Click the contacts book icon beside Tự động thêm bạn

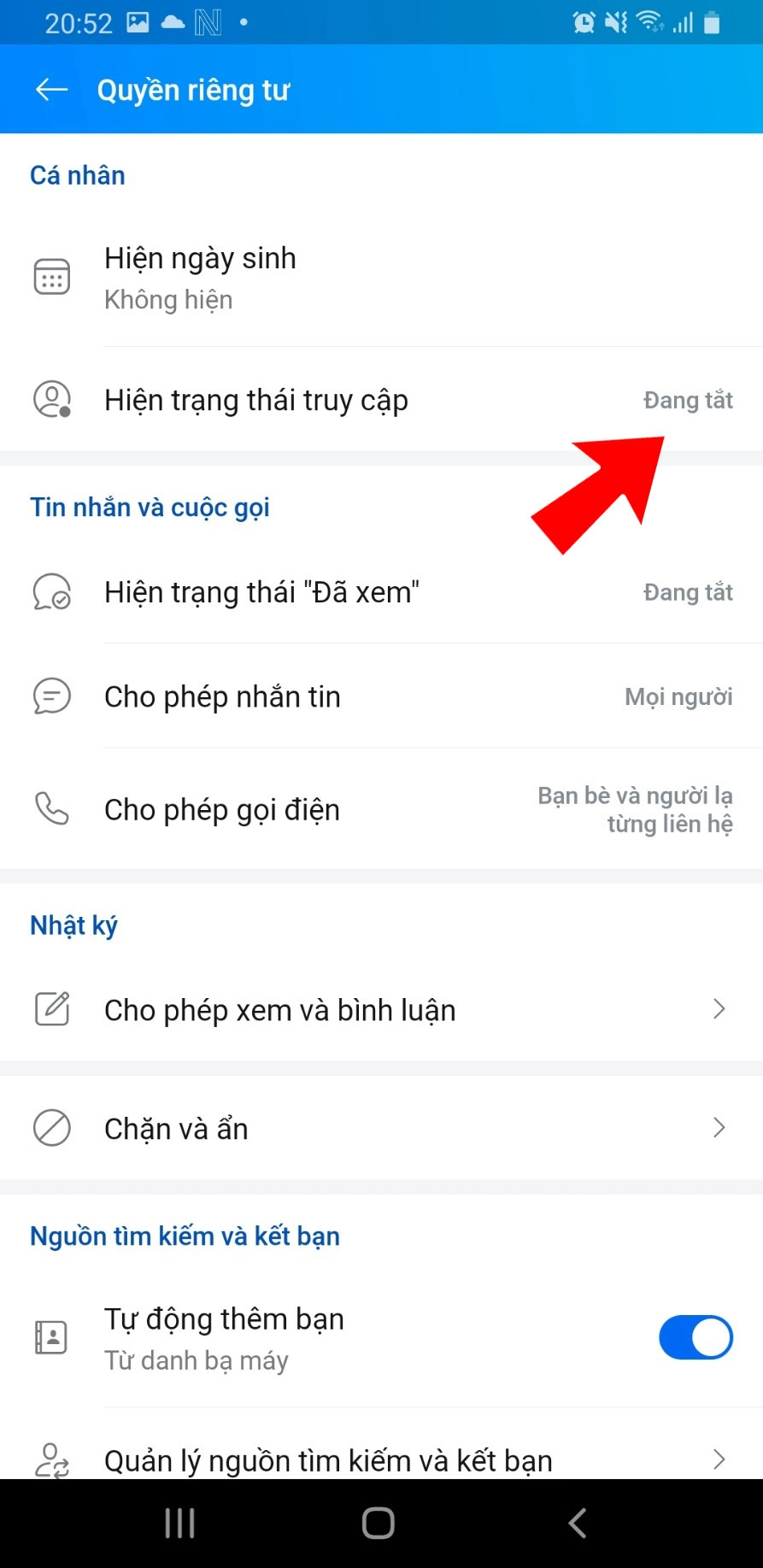(x=51, y=1337)
